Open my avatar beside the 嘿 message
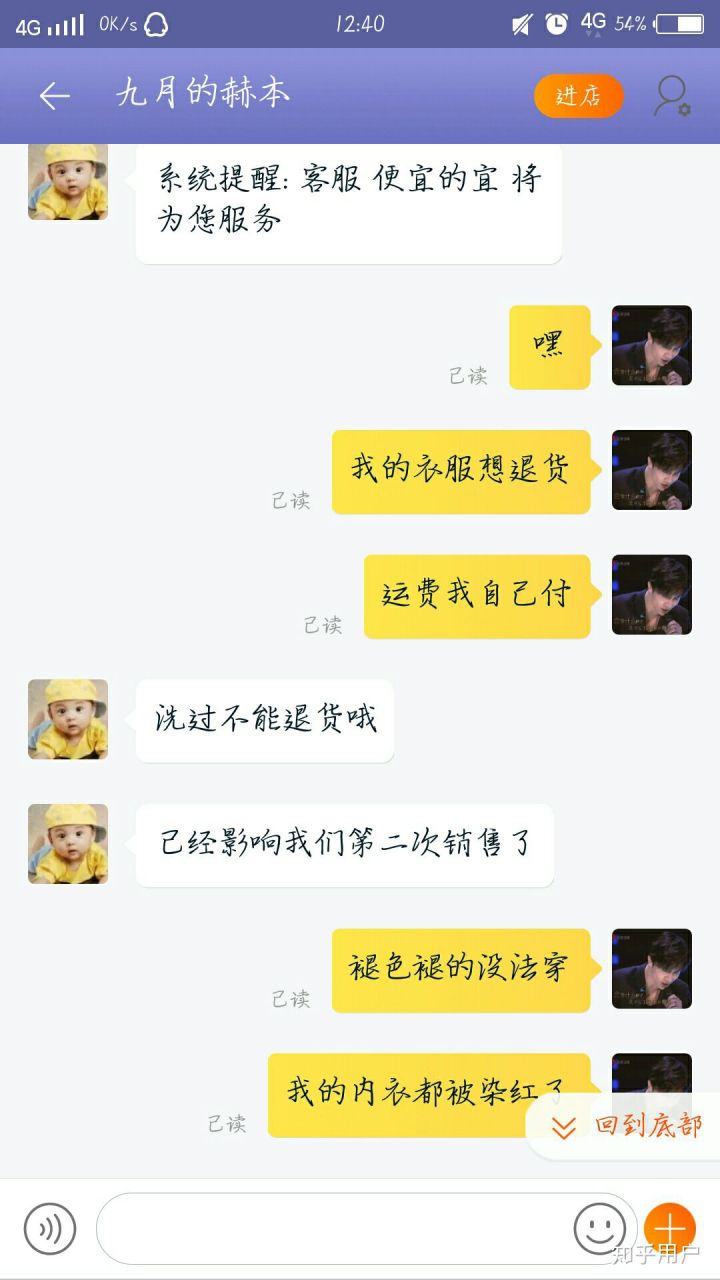720x1280 pixels. click(x=651, y=346)
